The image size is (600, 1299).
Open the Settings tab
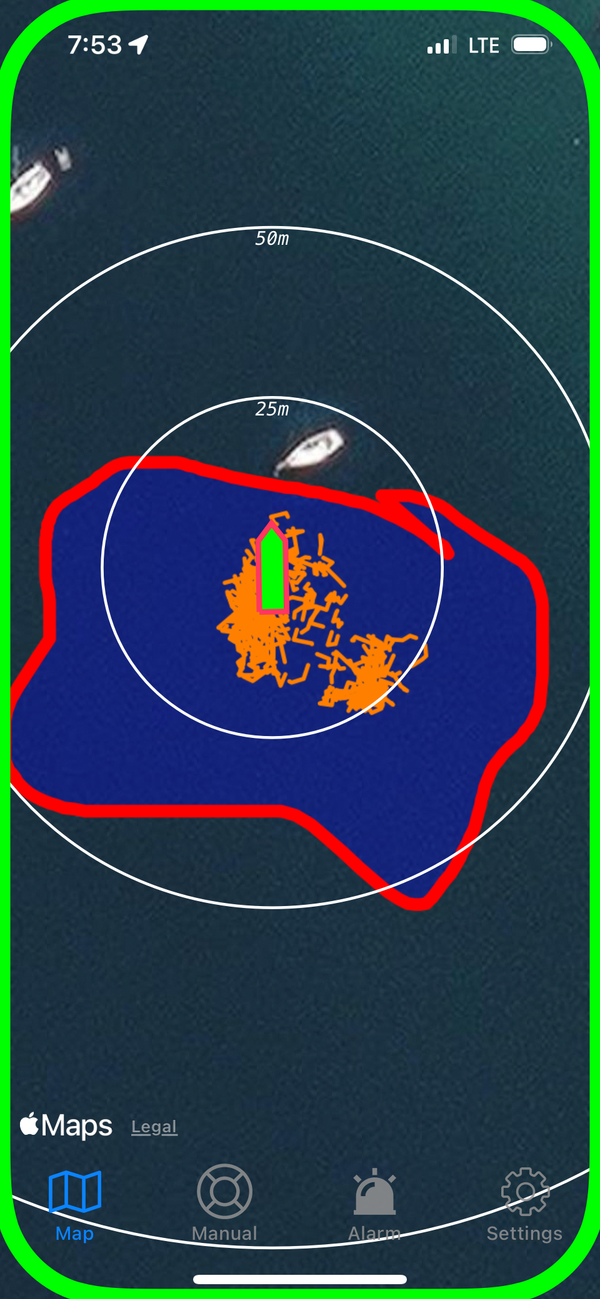(x=524, y=1205)
